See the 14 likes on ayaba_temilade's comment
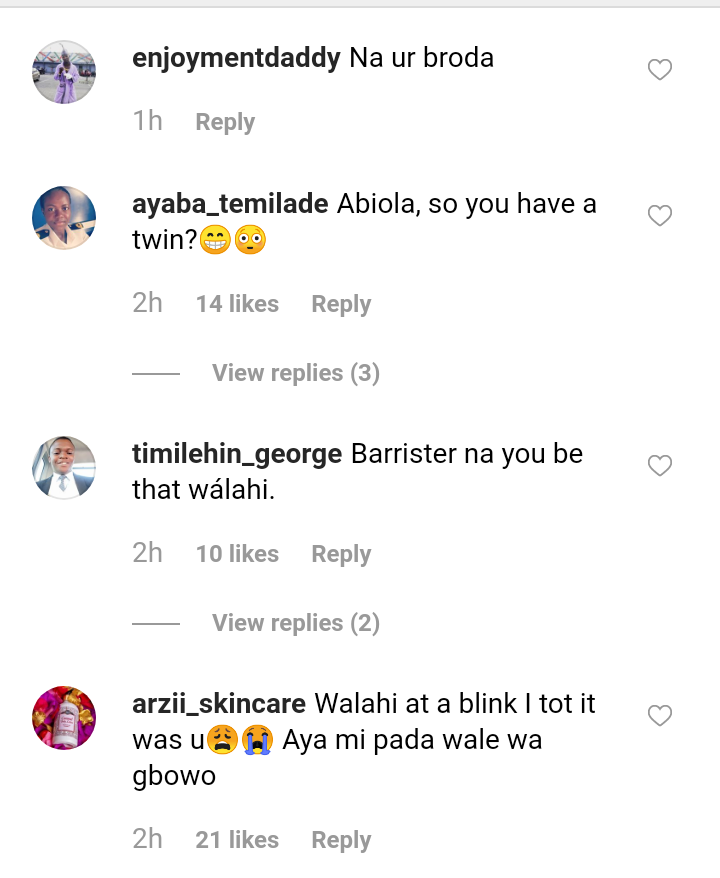Screen dimensions: 720x878 [237, 304]
